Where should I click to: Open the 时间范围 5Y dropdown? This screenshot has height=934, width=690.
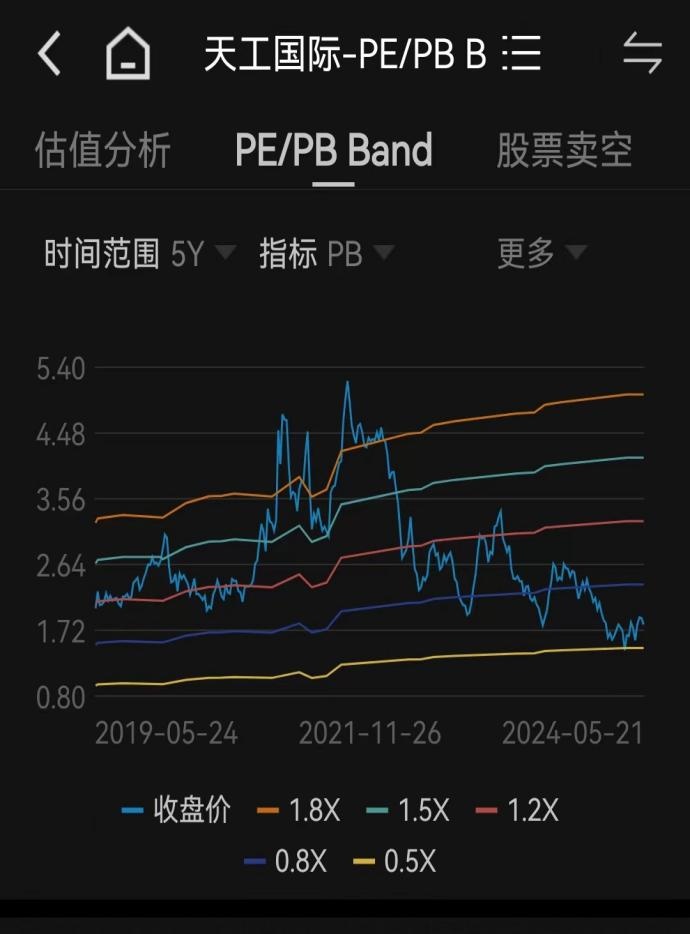139,254
